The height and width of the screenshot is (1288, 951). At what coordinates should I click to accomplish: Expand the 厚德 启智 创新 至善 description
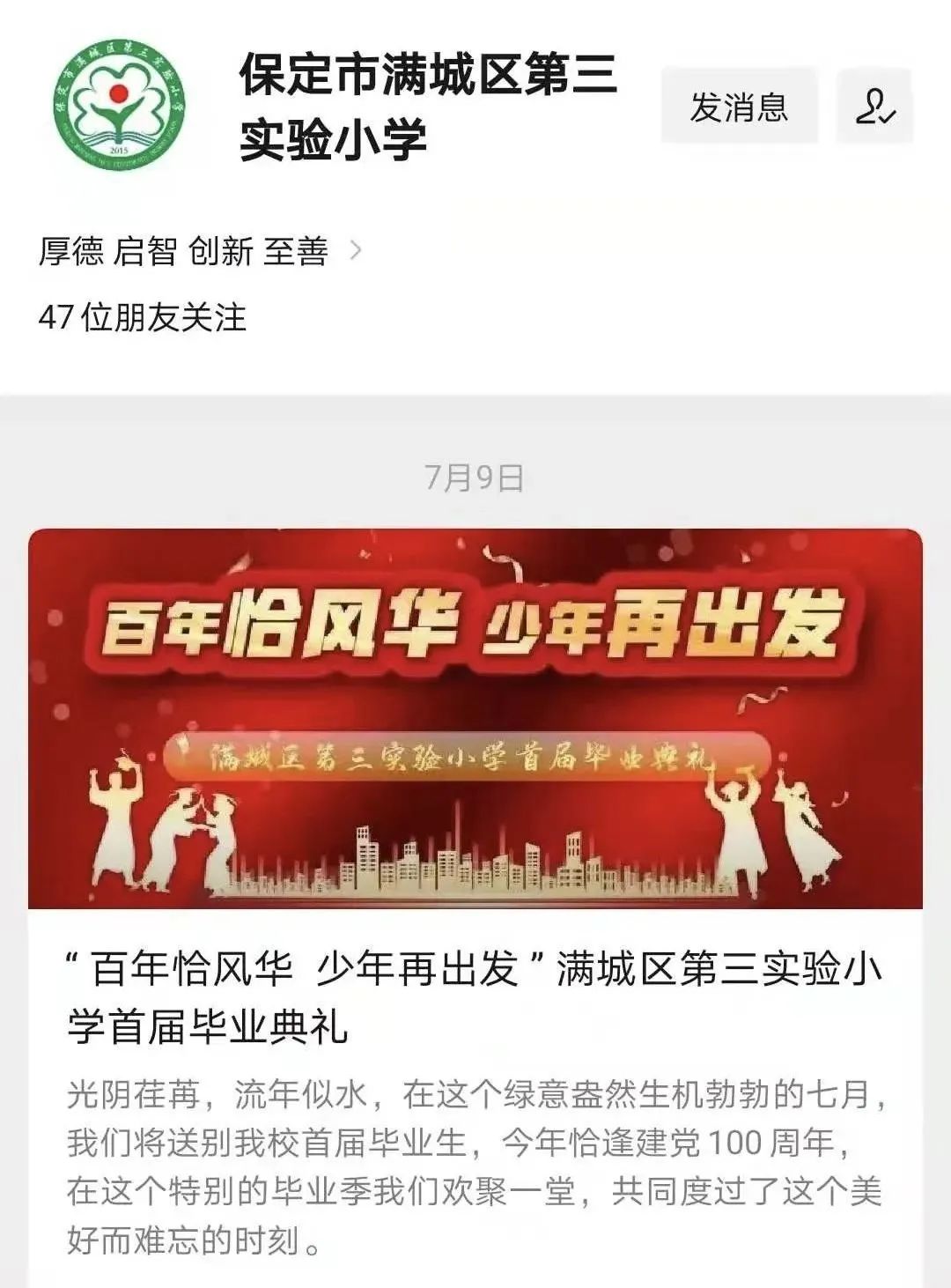(356, 251)
